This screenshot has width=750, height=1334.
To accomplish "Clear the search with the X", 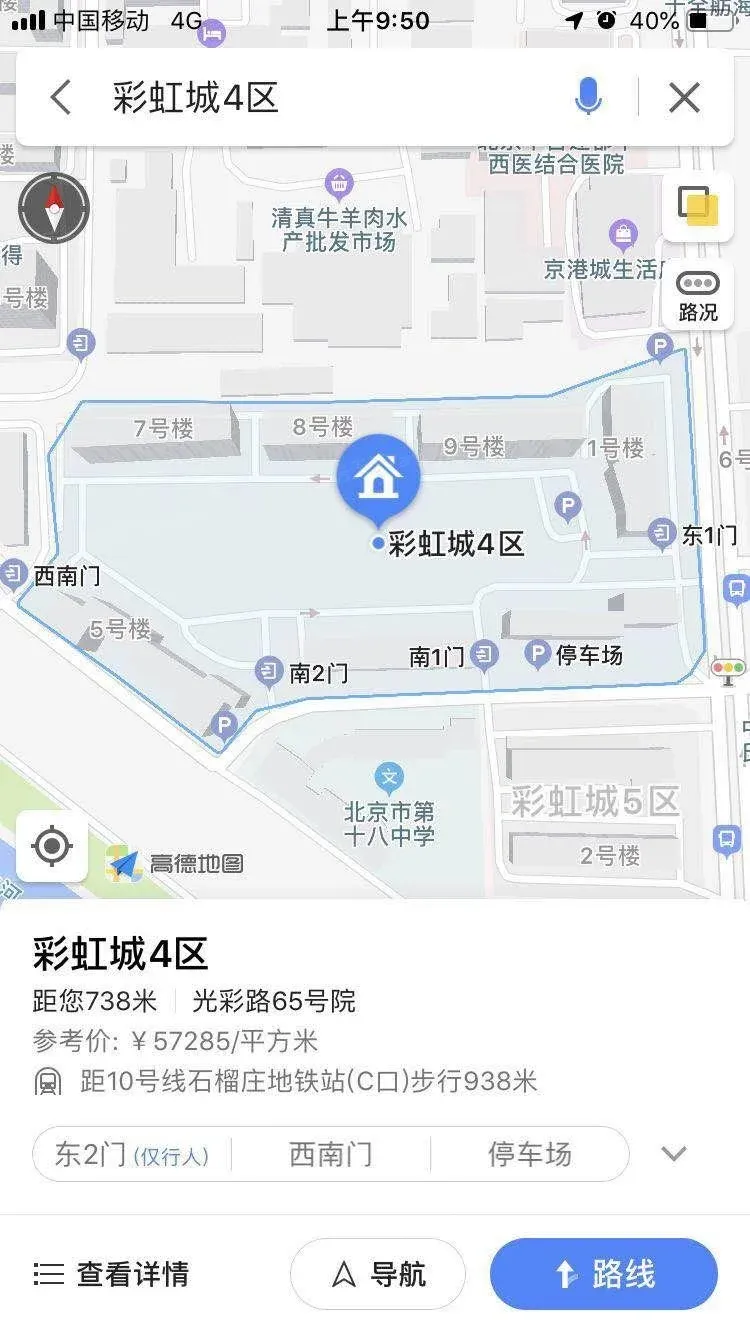I will [684, 98].
